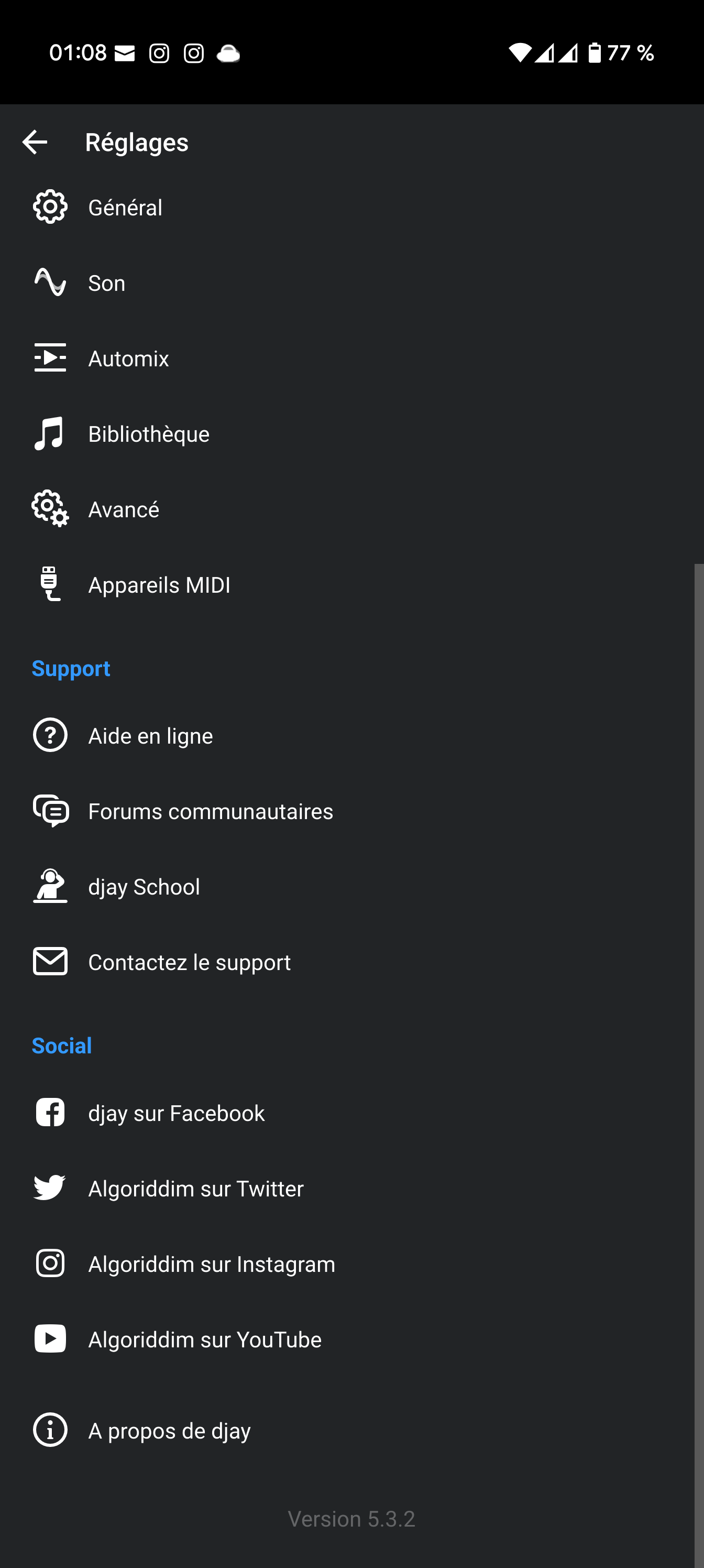The width and height of the screenshot is (704, 1568).
Task: Open Avancé settings
Action: click(347, 509)
